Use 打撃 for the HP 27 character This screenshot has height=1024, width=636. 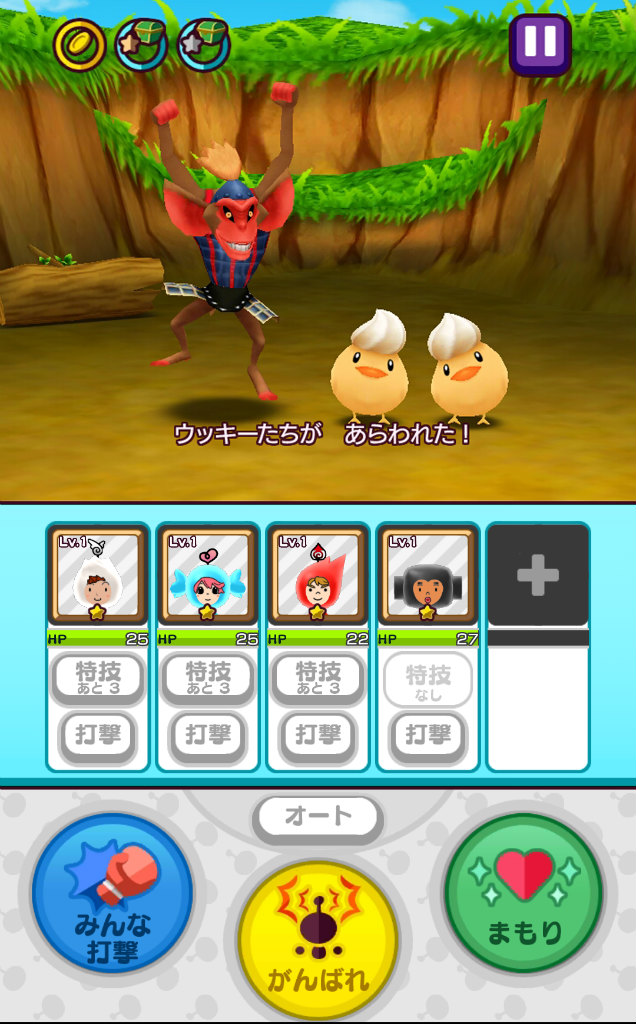click(428, 736)
